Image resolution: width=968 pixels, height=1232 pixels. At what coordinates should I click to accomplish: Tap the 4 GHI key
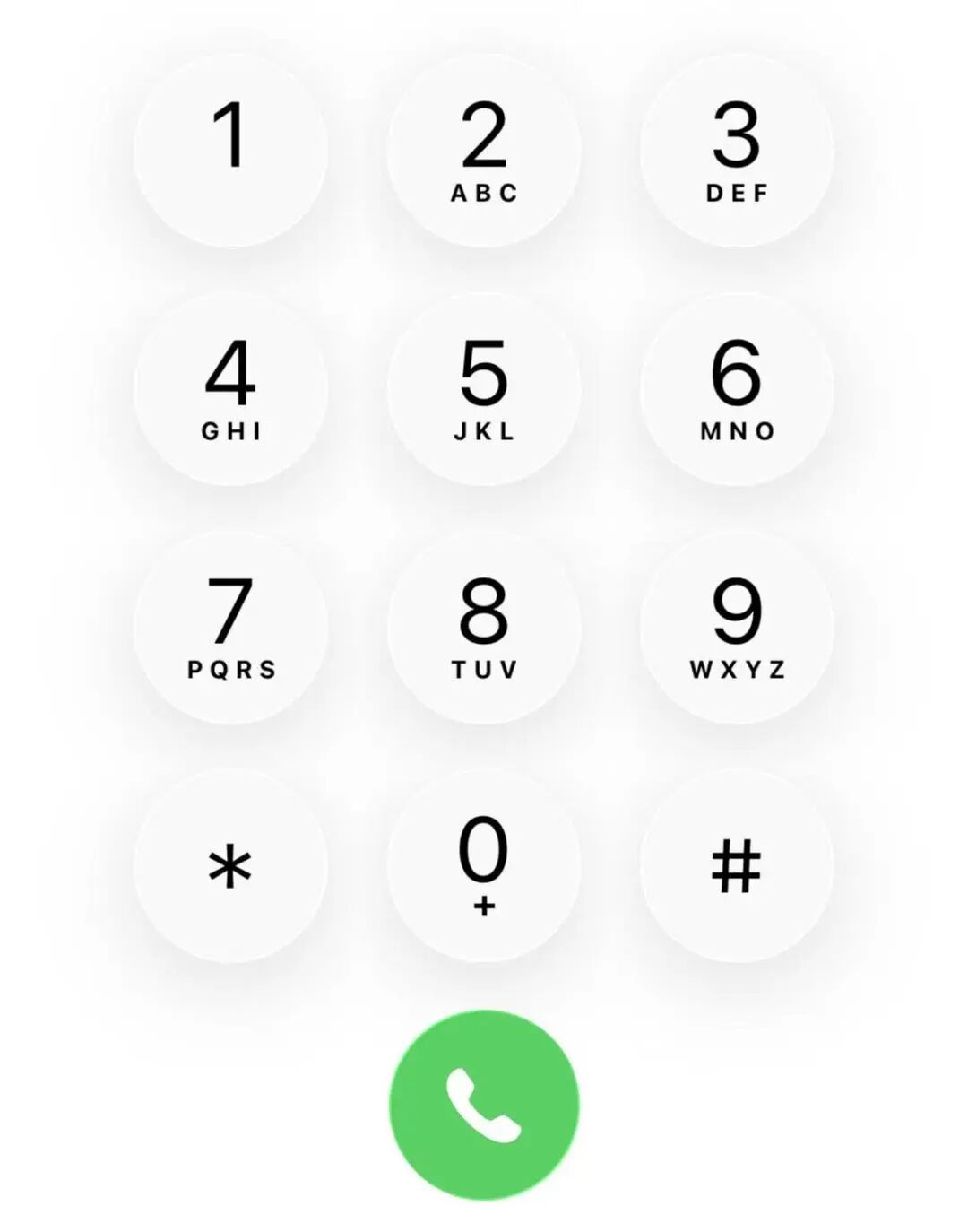coord(230,388)
